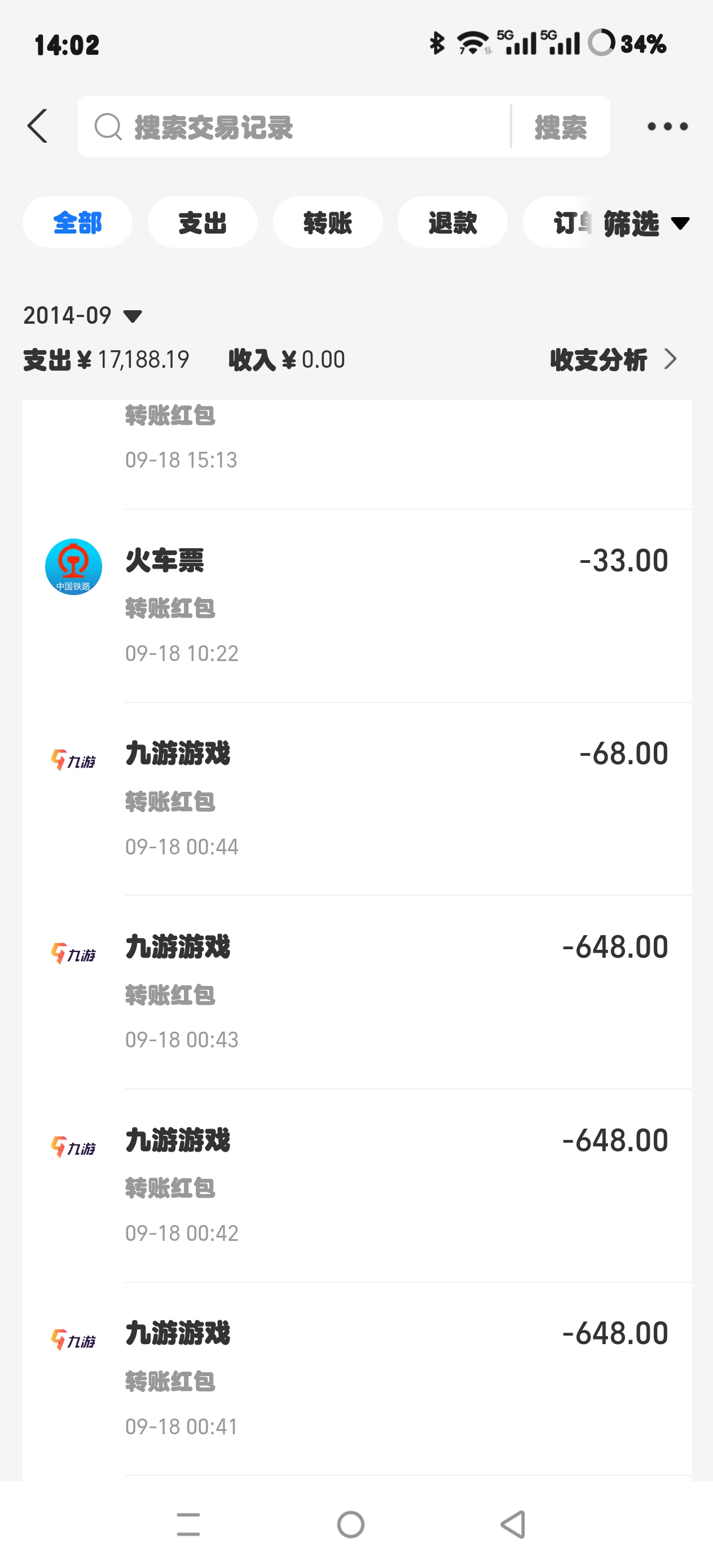
Task: View 九游游戏 transaction from 09-18 00:43
Action: click(x=396, y=992)
